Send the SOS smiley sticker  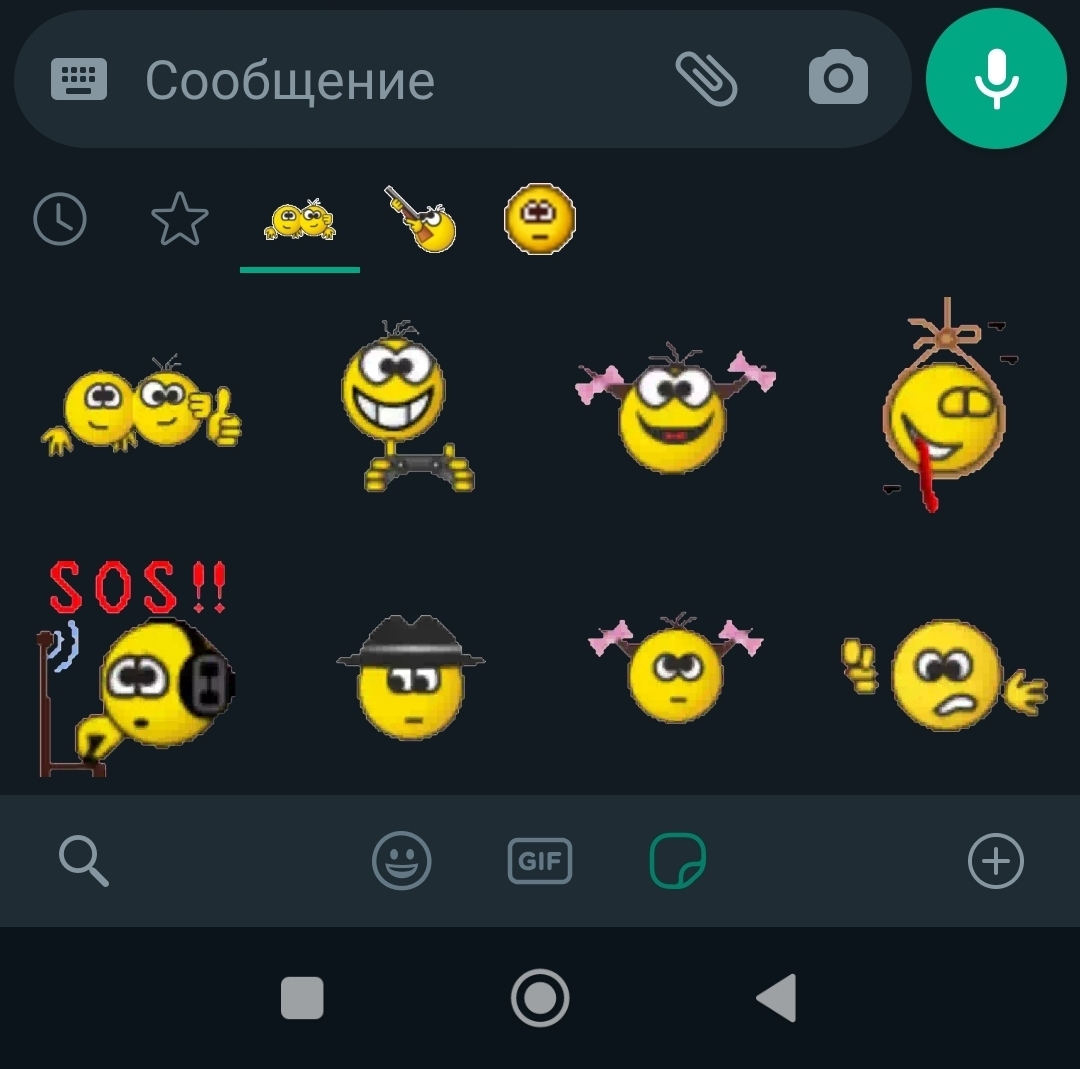coord(135,668)
